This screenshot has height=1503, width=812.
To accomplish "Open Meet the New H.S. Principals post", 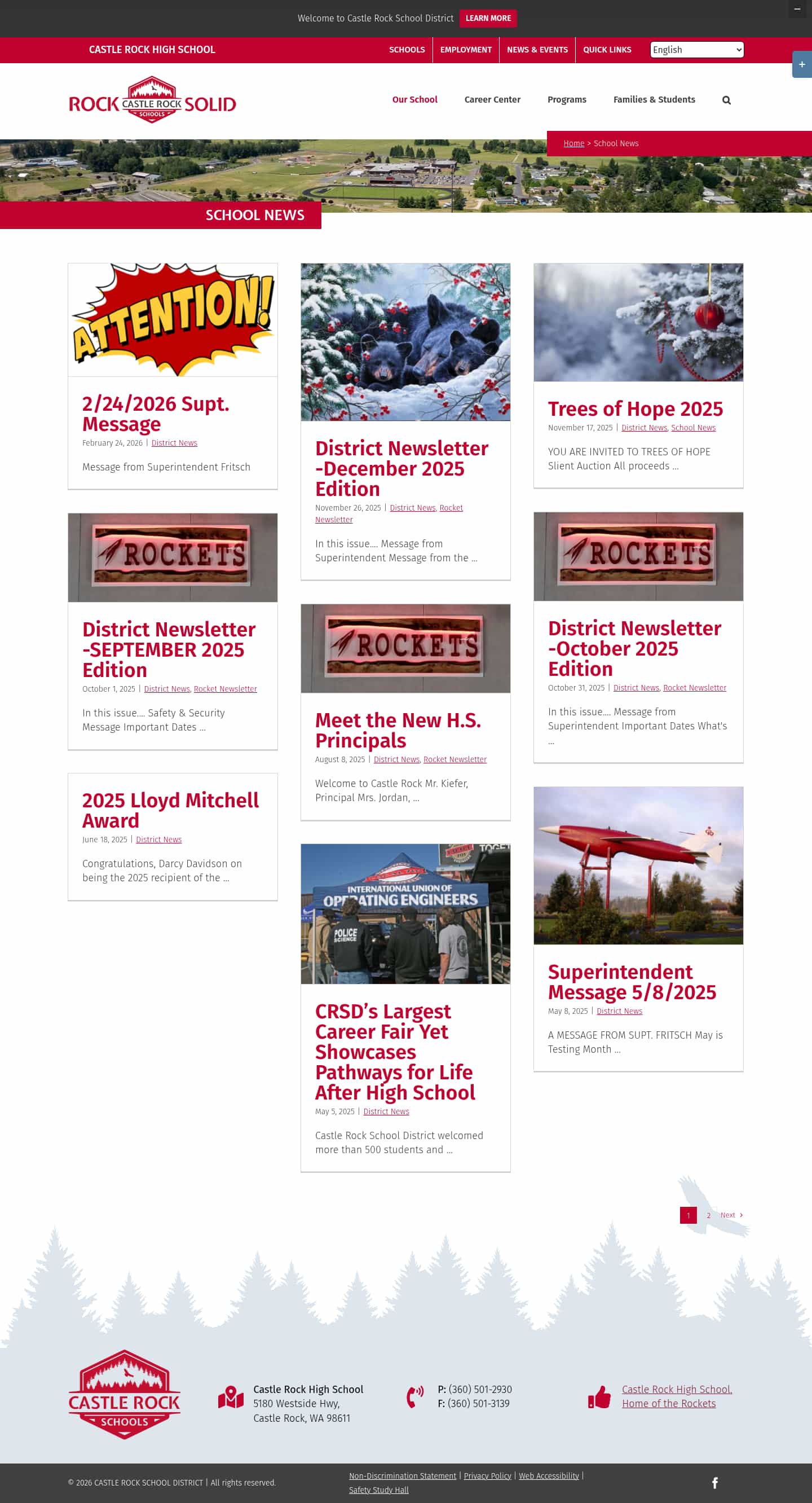I will (x=397, y=730).
